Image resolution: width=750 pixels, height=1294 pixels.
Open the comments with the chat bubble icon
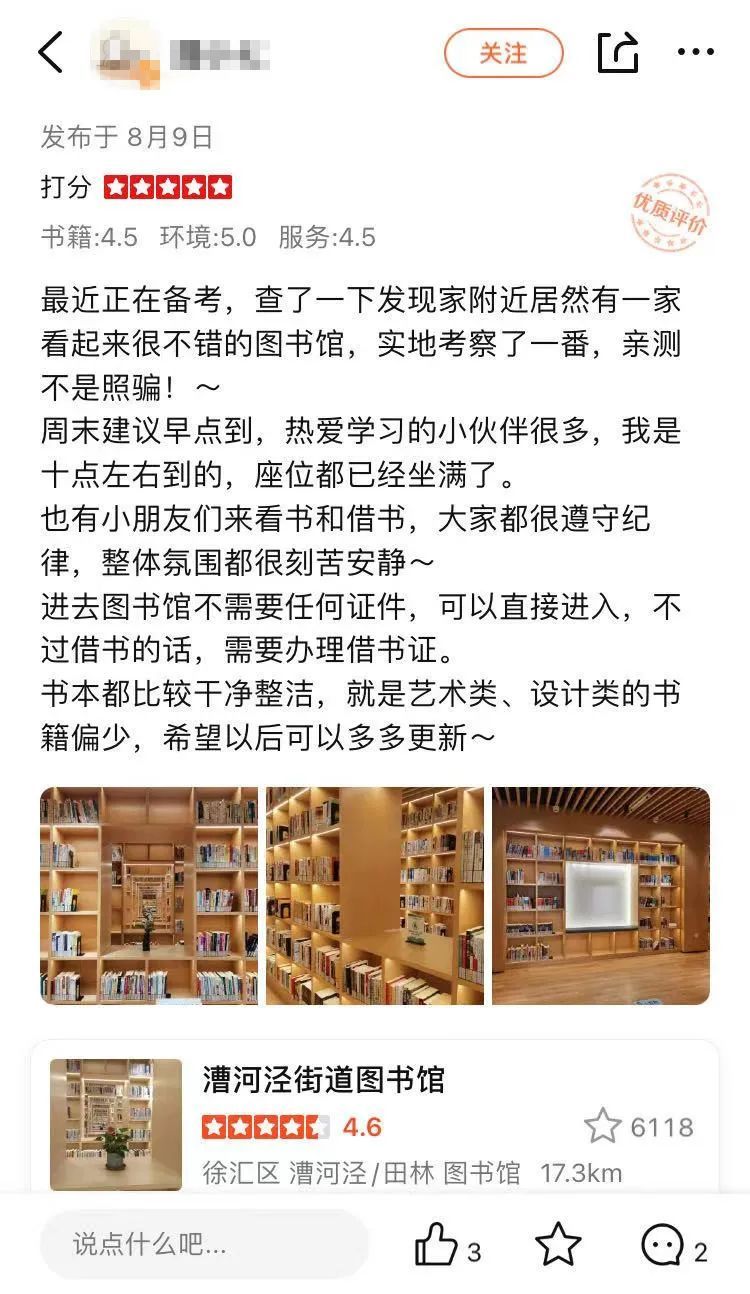point(662,1245)
